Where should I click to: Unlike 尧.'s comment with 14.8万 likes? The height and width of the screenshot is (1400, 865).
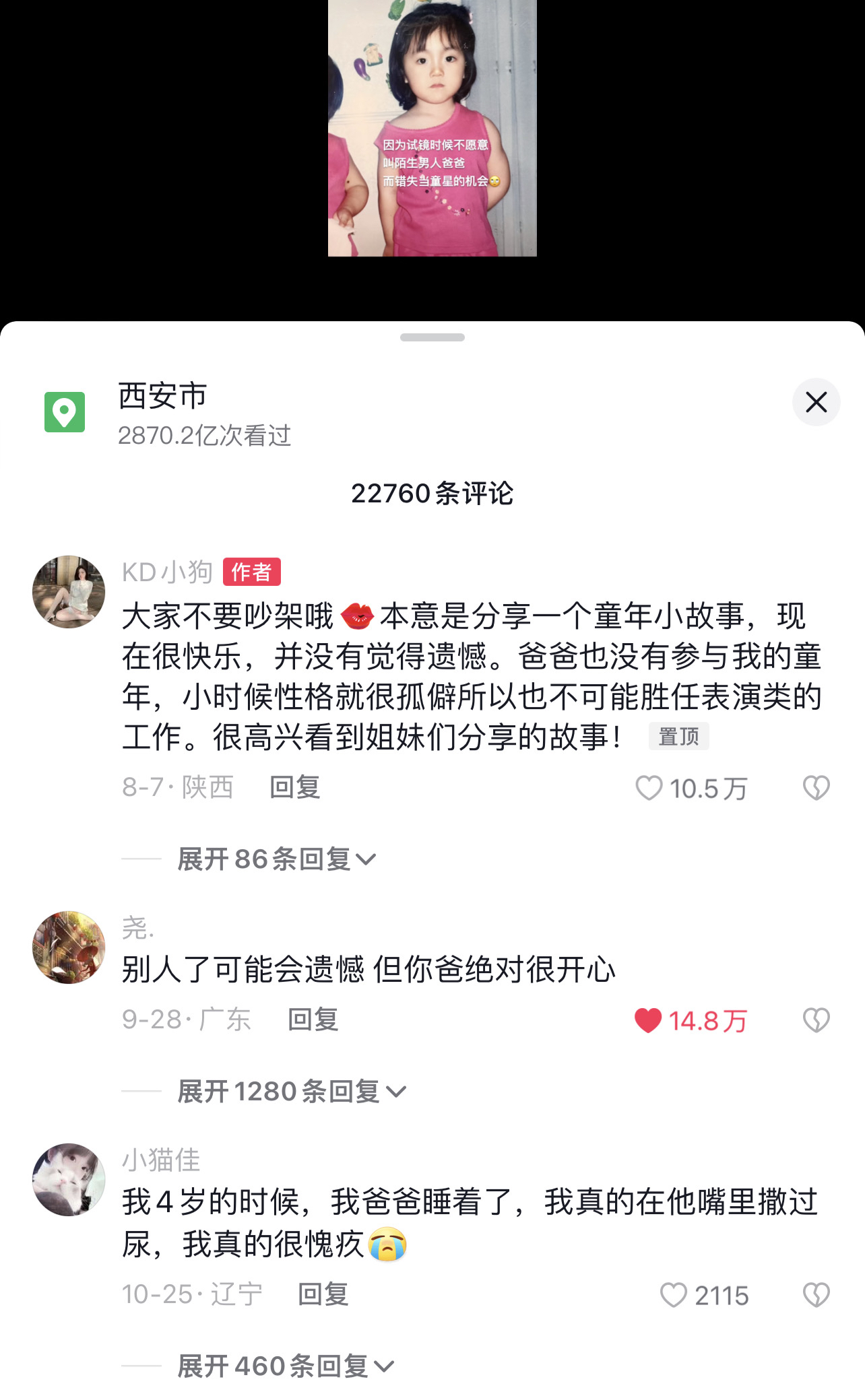coord(648,1020)
